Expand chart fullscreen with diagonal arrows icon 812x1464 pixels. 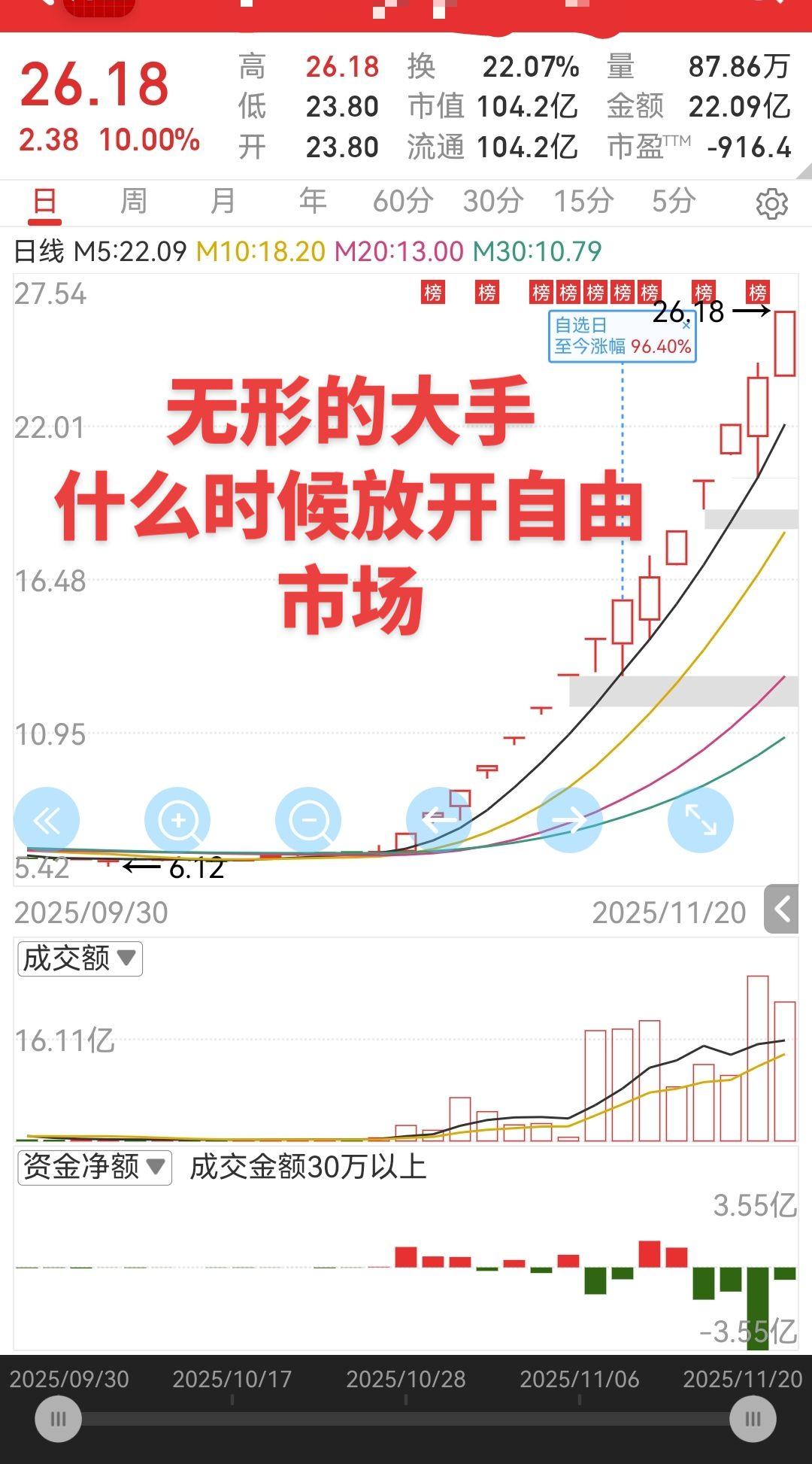(x=701, y=821)
